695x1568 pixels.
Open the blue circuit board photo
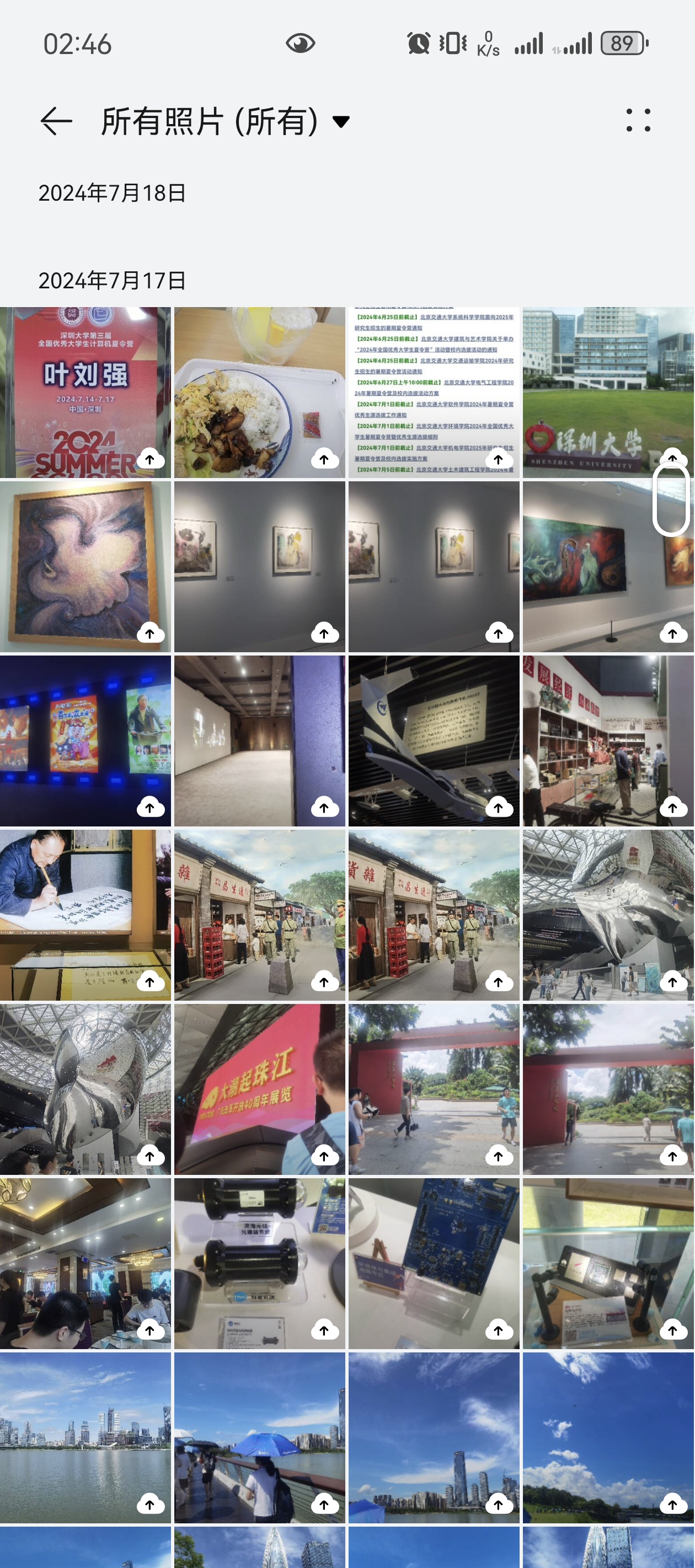(434, 1263)
